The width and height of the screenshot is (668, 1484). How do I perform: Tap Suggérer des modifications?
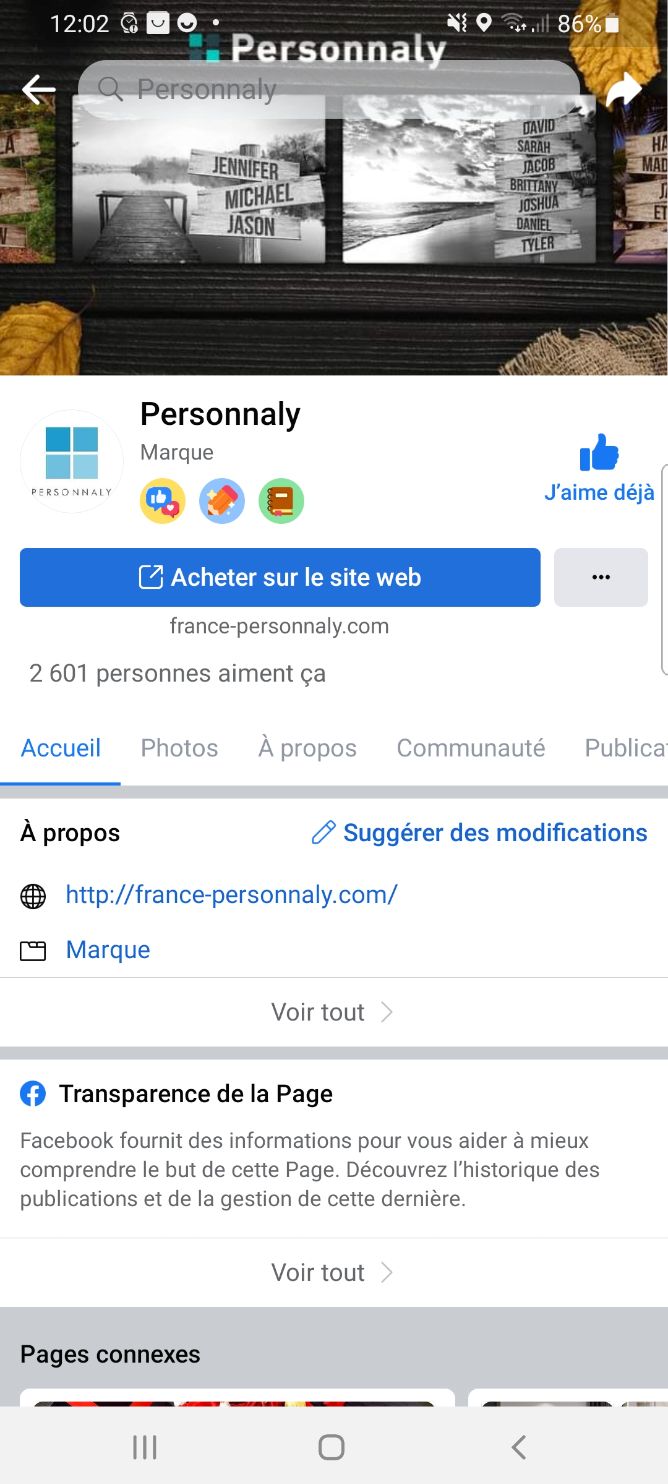coord(480,833)
